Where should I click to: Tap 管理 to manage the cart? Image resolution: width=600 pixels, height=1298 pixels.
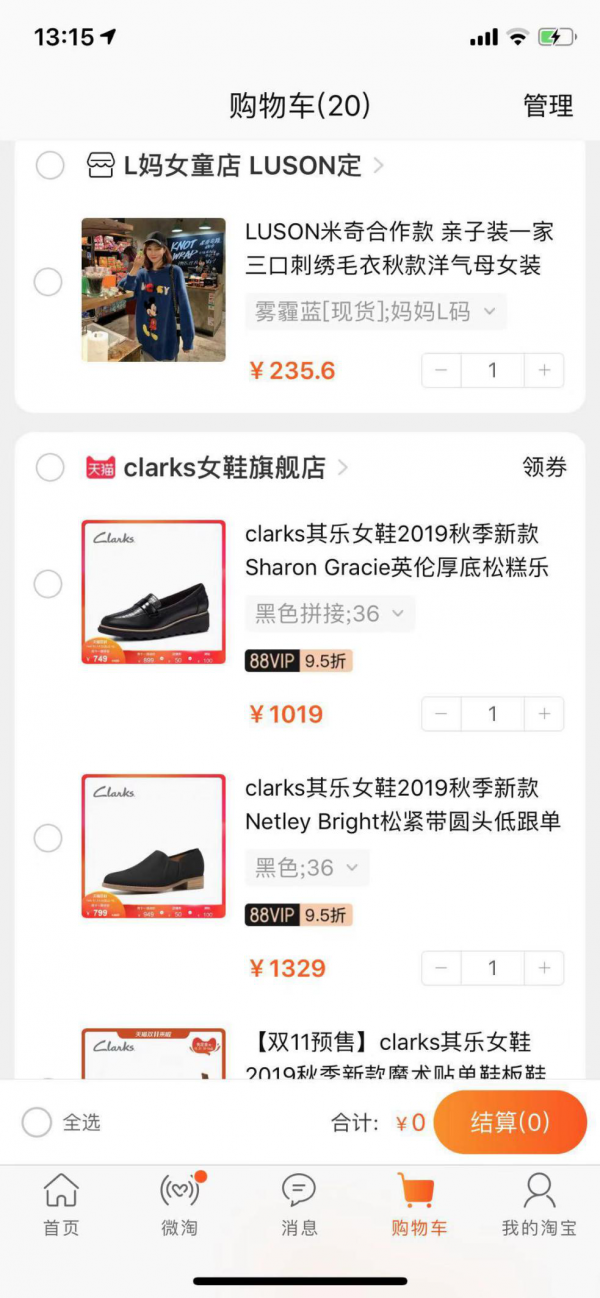pos(548,105)
